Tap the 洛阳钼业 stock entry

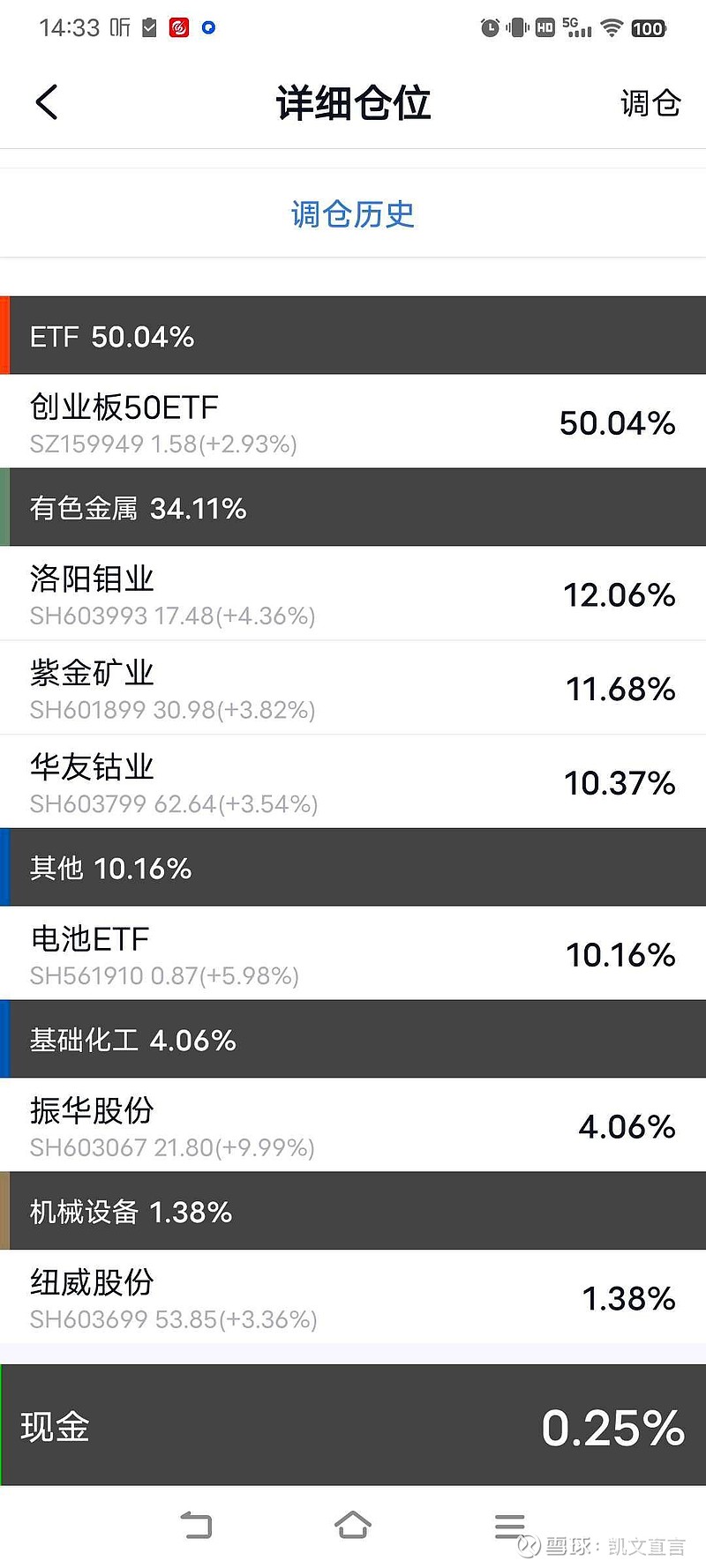tap(353, 594)
